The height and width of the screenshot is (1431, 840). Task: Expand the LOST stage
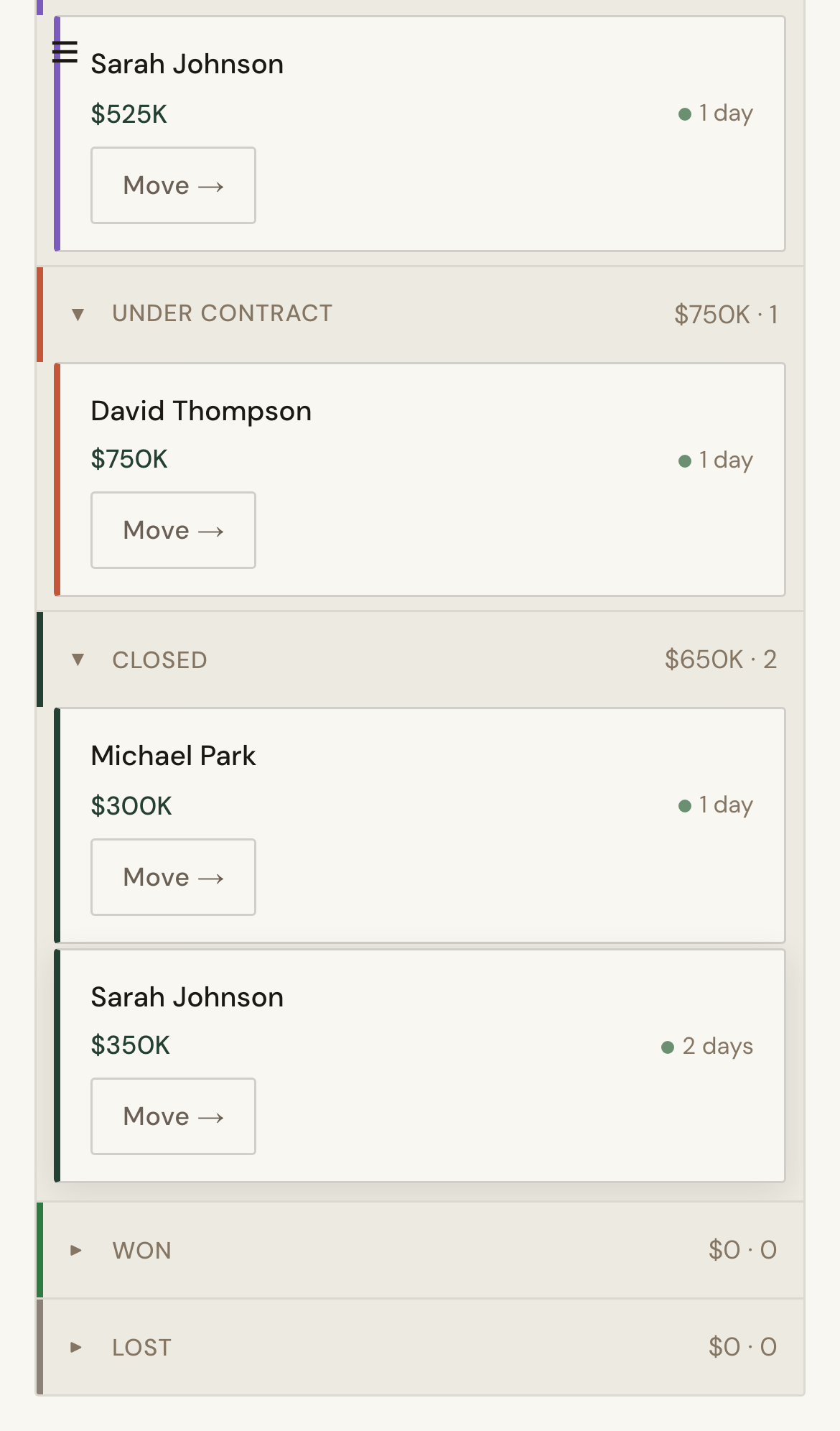click(78, 1348)
